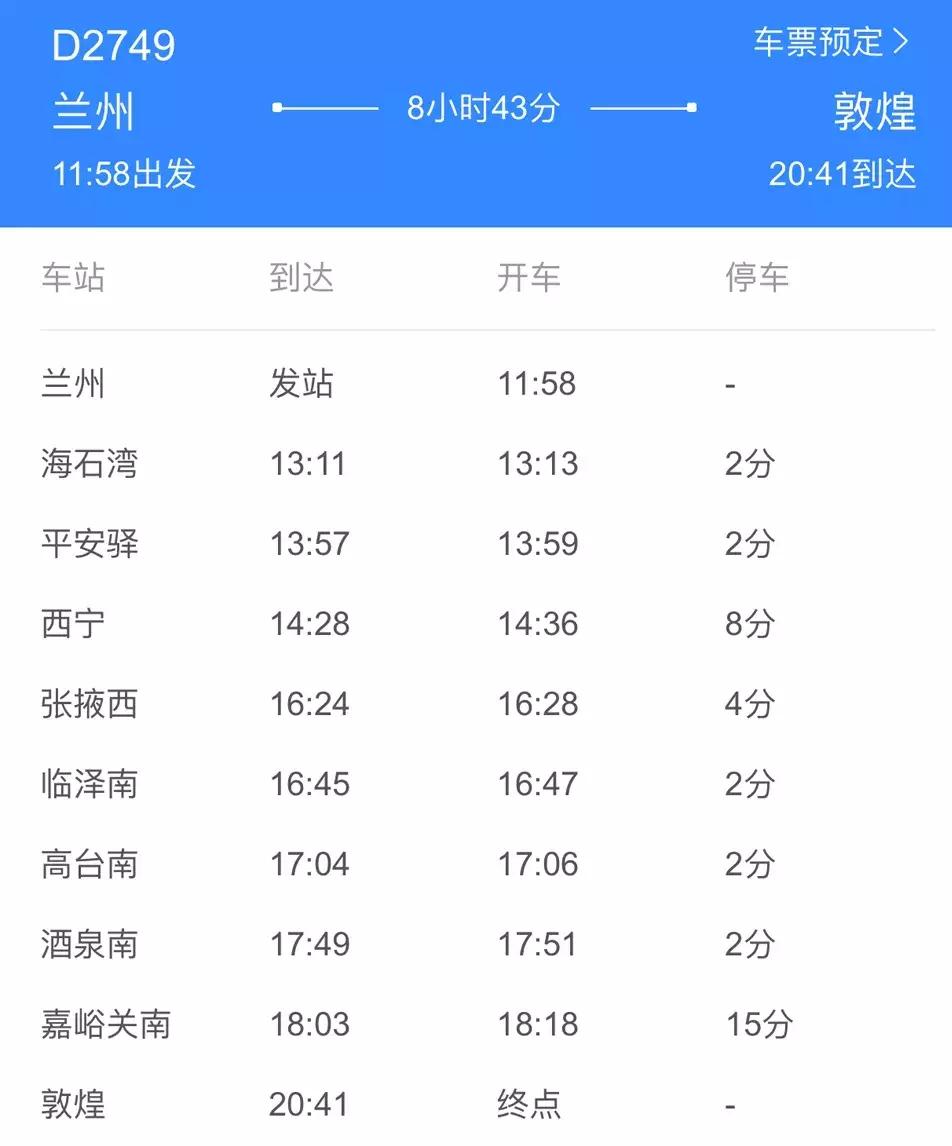The height and width of the screenshot is (1146, 952).
Task: Click the train number D2749 label
Action: [x=113, y=44]
